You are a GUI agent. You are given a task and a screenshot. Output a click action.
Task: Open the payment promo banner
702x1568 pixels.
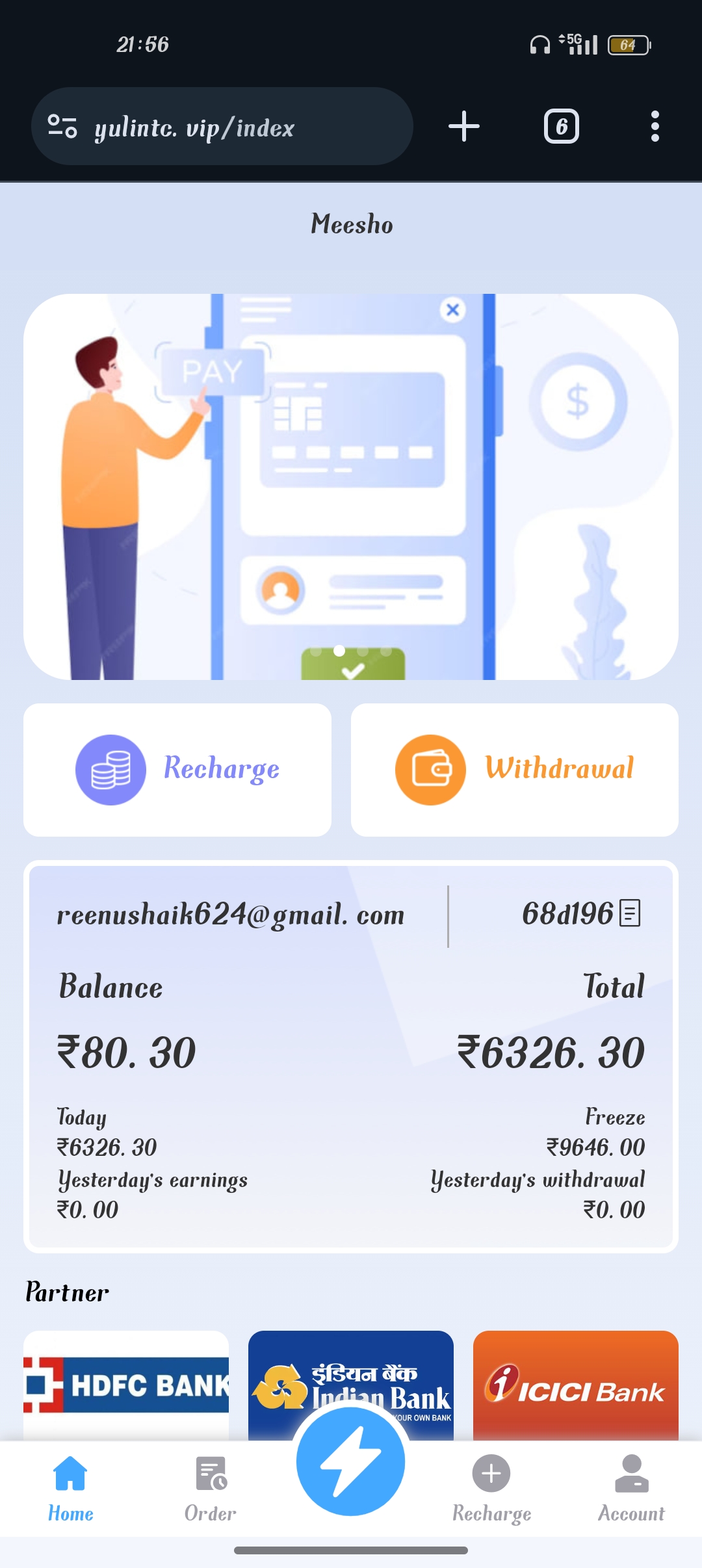[x=351, y=486]
